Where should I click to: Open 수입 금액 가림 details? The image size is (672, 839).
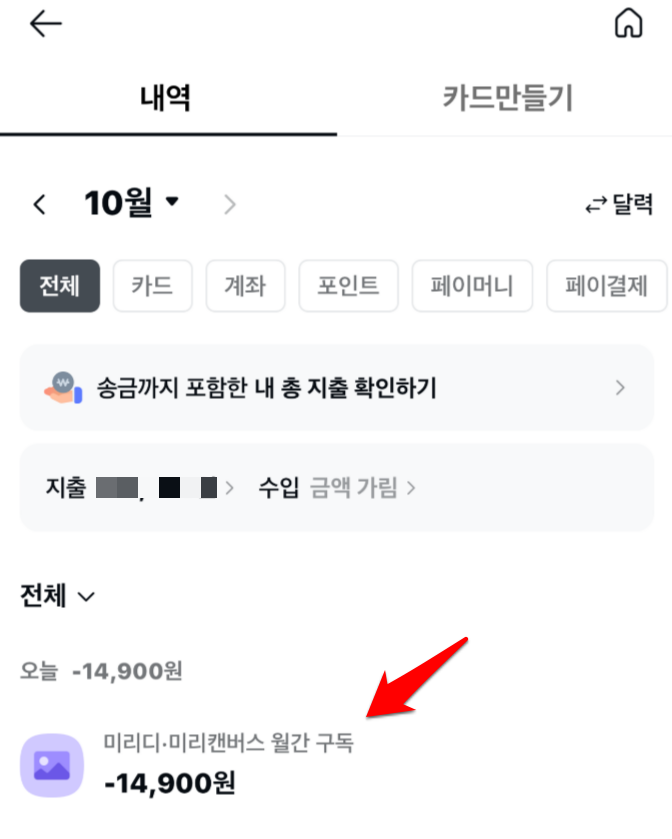point(338,488)
